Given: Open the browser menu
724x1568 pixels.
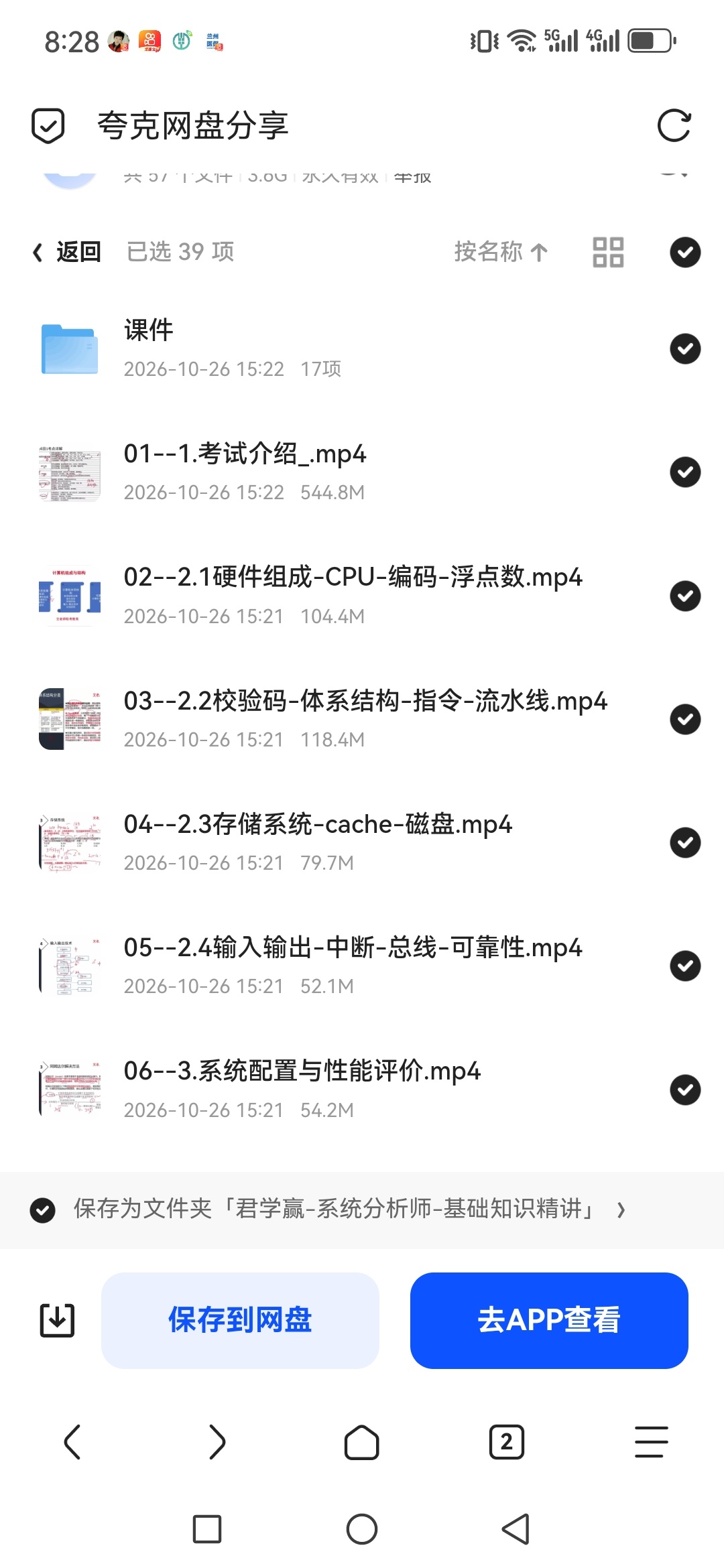Looking at the screenshot, I should click(652, 1442).
